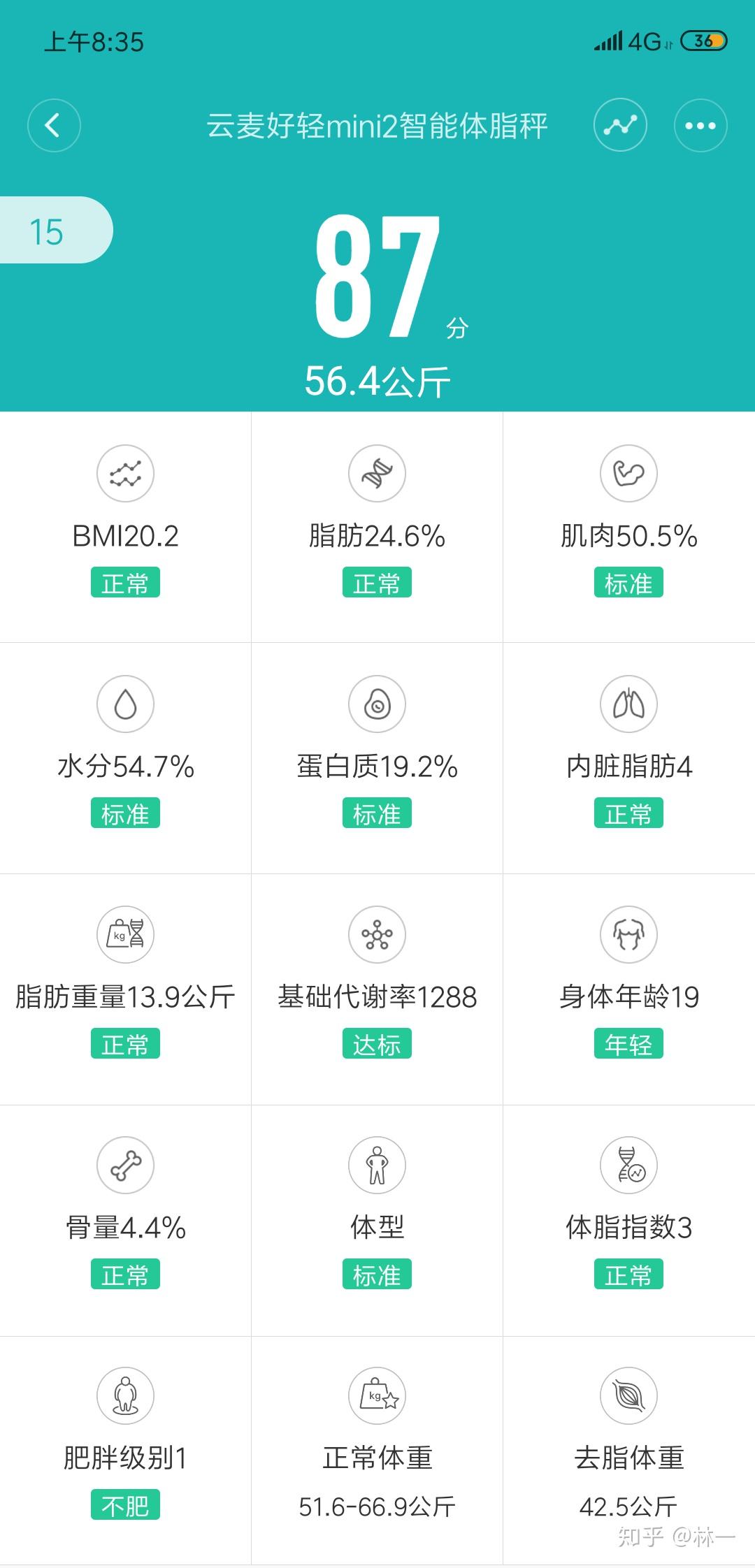Open the 蛋白质19.2% tile

pos(377,758)
